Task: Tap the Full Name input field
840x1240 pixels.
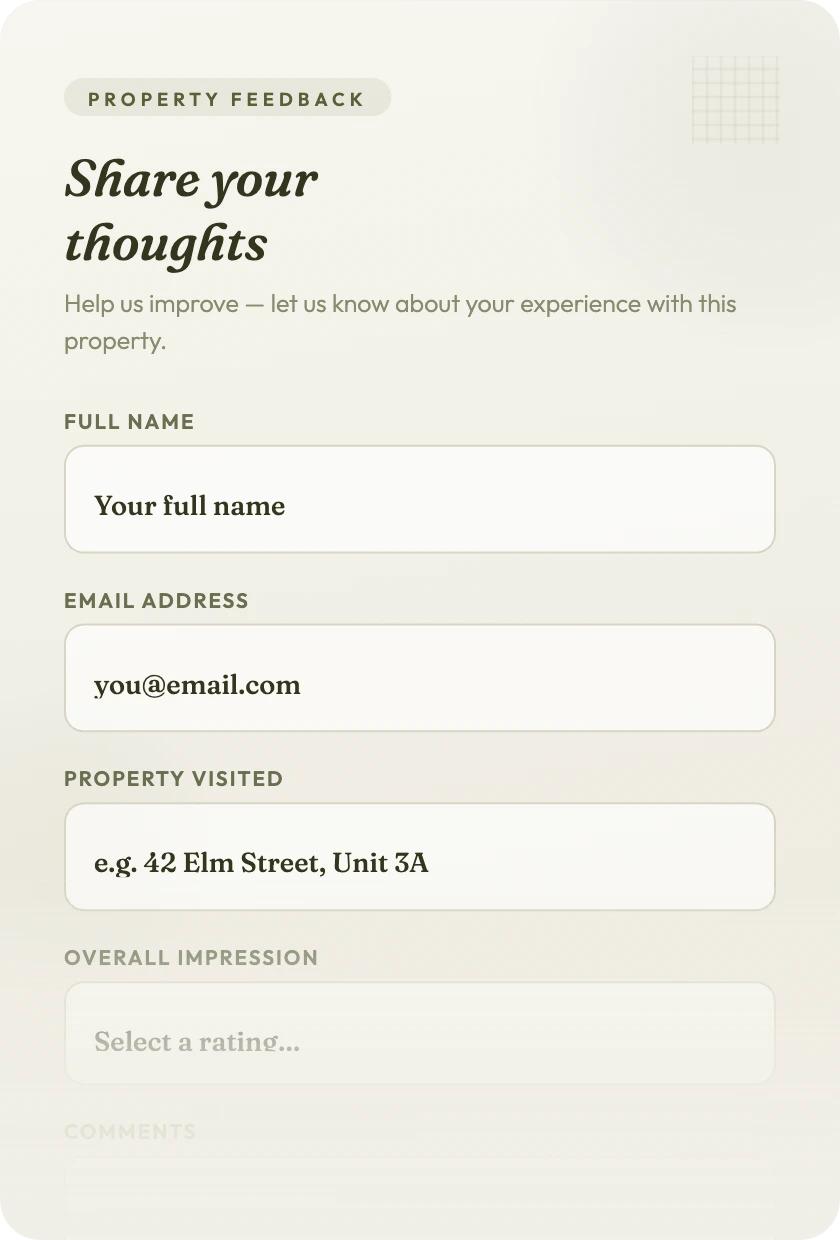Action: (x=419, y=499)
